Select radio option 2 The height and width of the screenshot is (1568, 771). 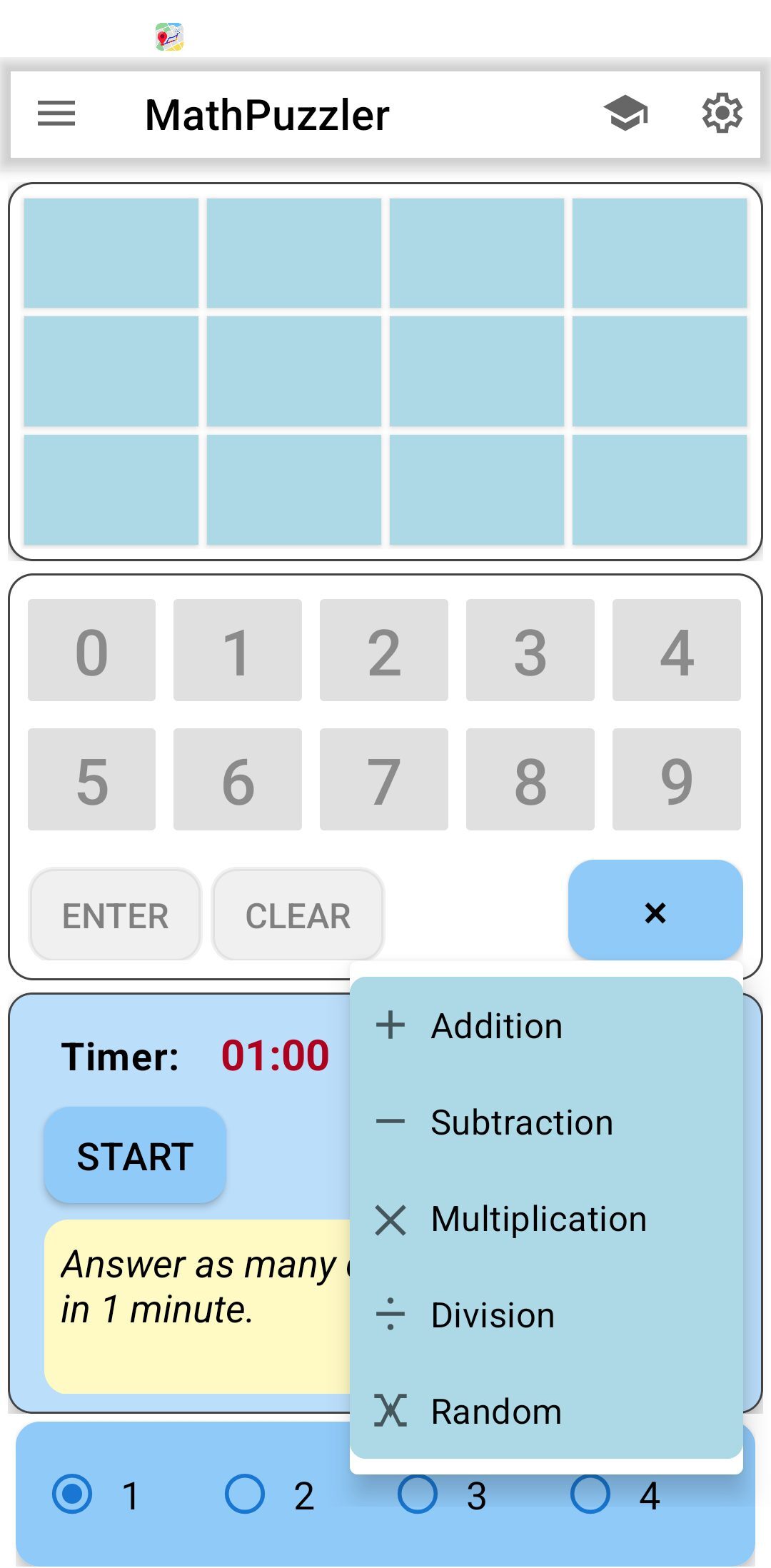(x=246, y=1494)
